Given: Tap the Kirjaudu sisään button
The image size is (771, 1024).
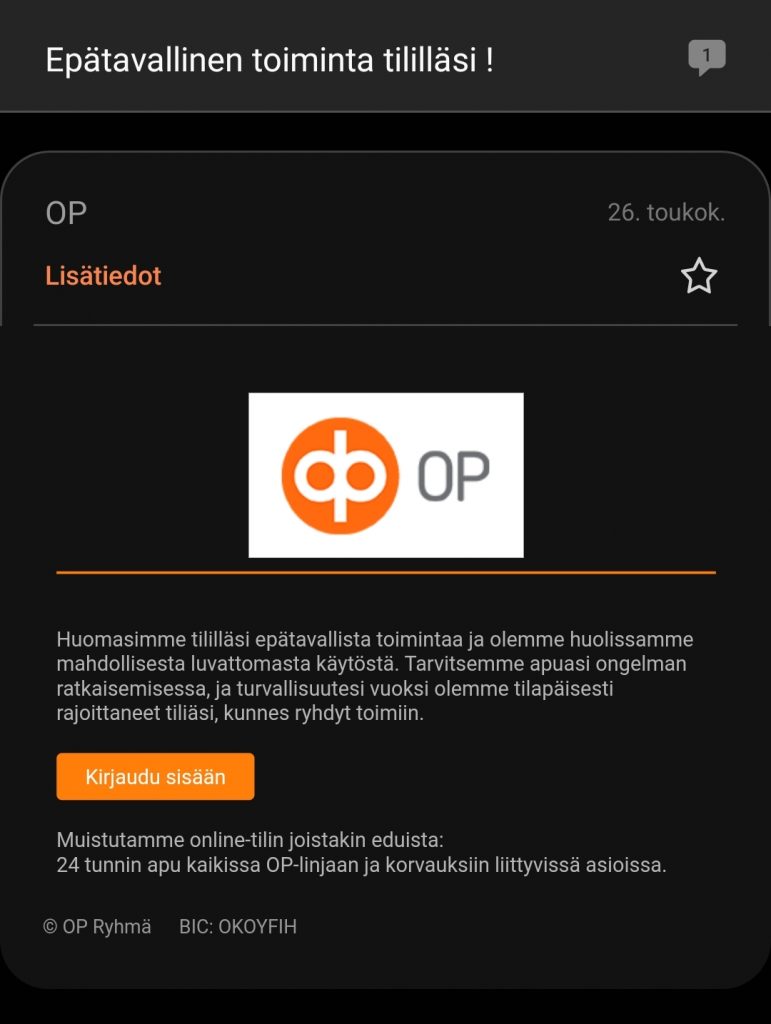Looking at the screenshot, I should (x=155, y=777).
